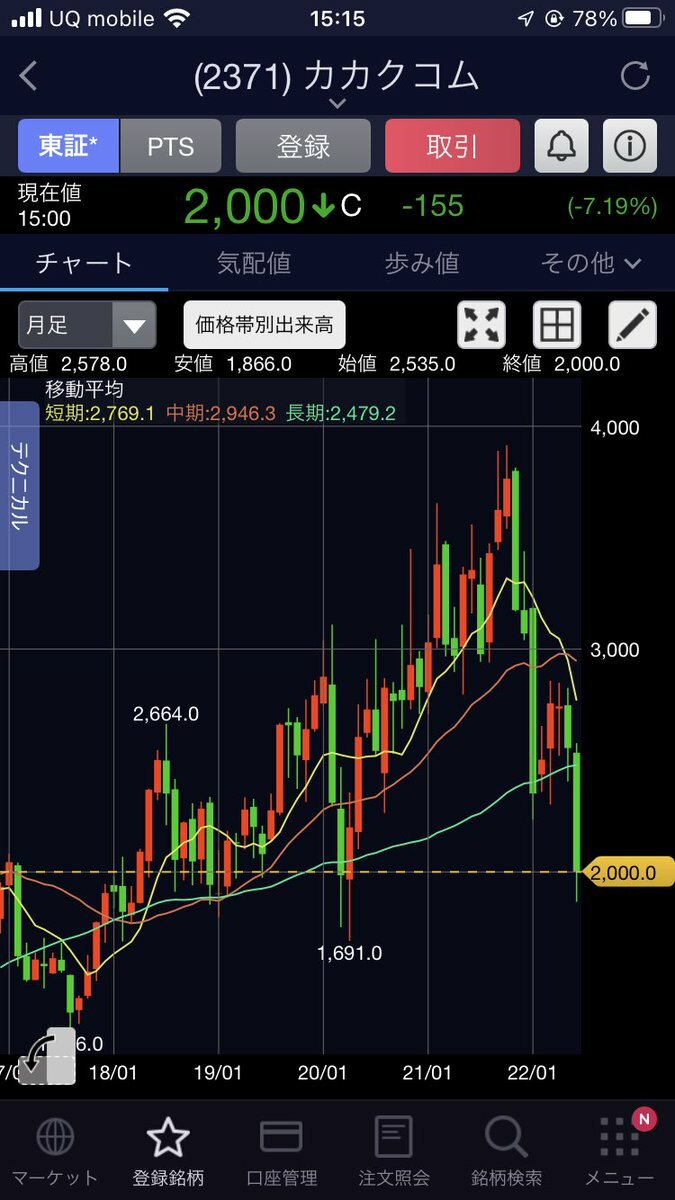This screenshot has width=675, height=1200.
Task: Expand the chart to full screen
Action: point(481,325)
